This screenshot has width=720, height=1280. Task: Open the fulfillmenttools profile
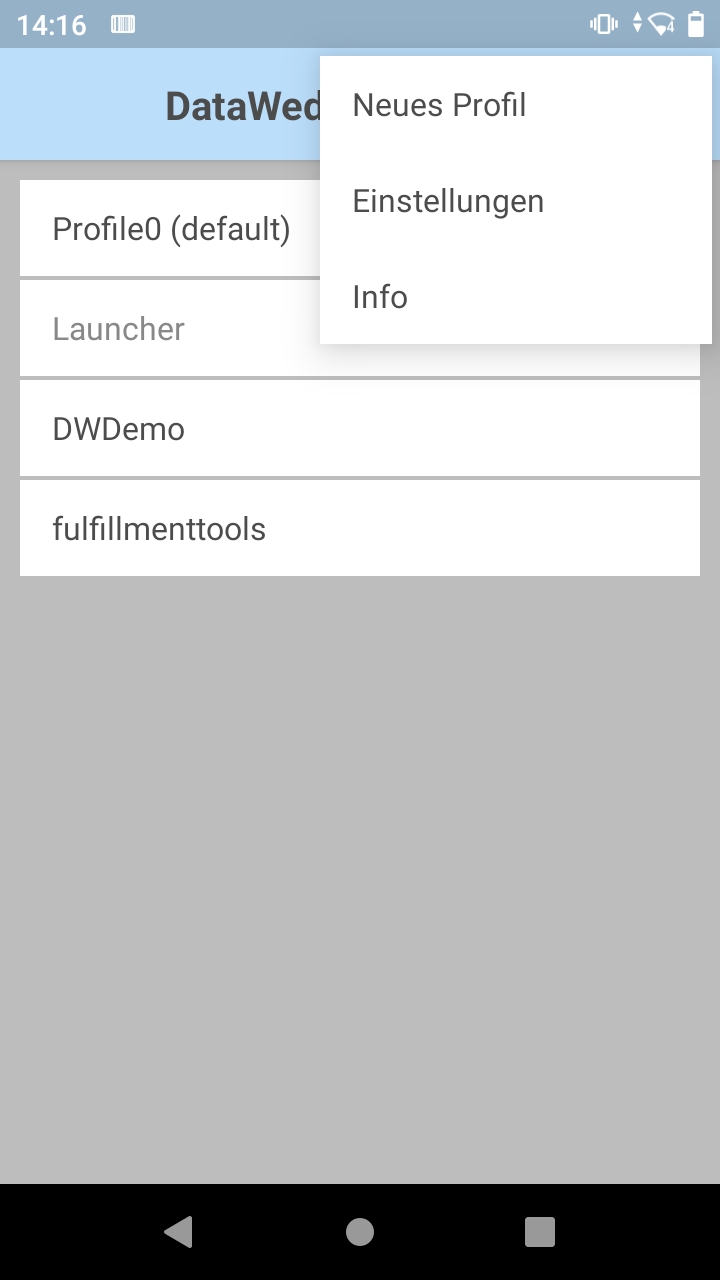[160, 528]
